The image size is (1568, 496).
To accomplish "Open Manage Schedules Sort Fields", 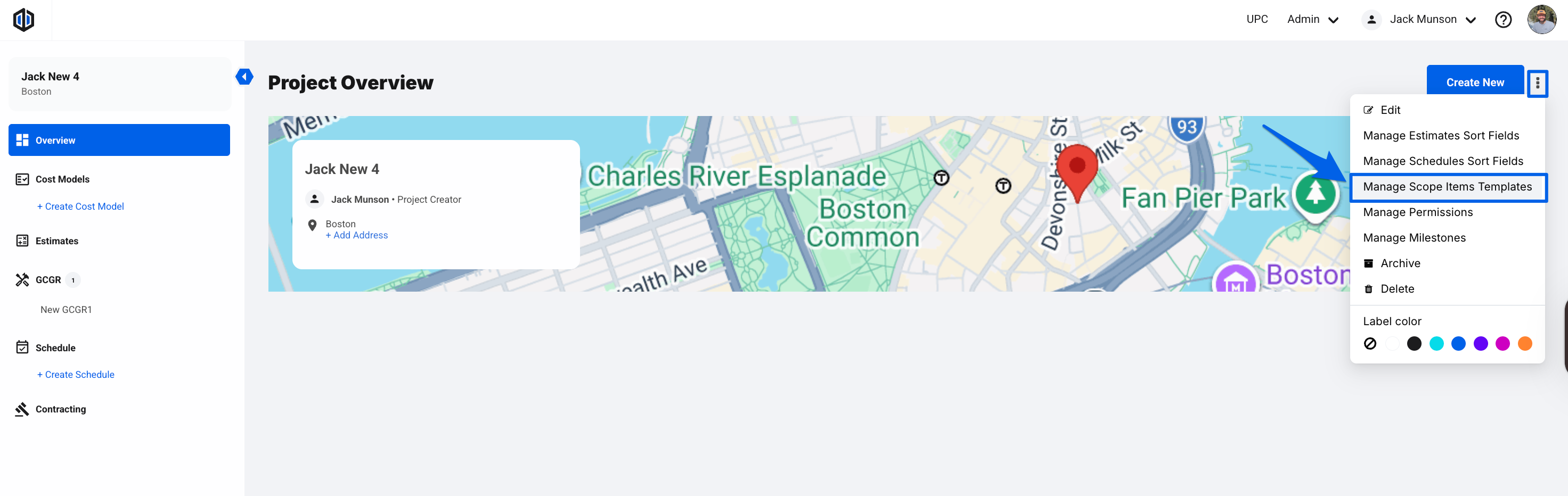I will click(x=1443, y=161).
